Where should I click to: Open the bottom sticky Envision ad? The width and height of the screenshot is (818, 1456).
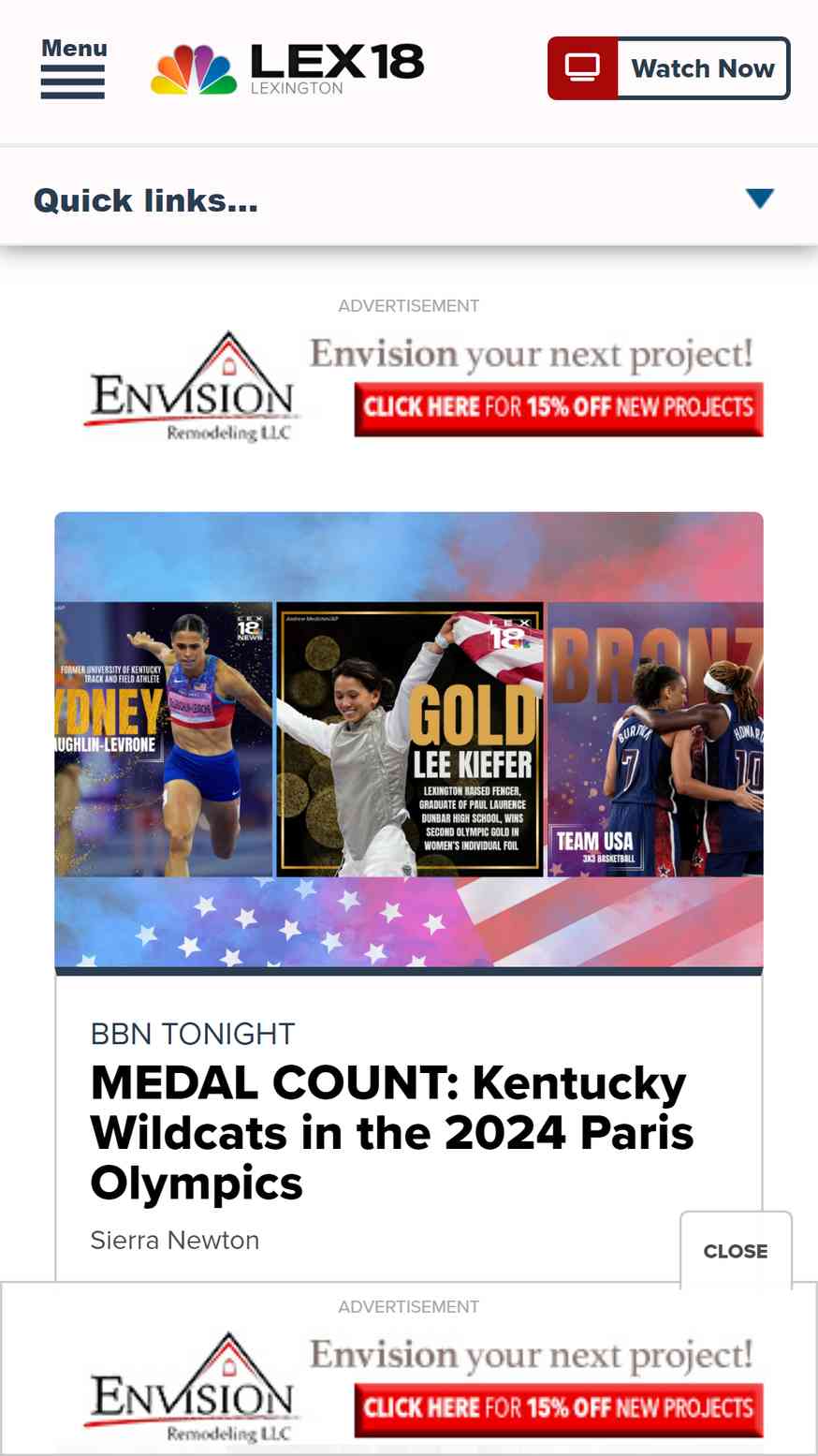pos(423,1388)
